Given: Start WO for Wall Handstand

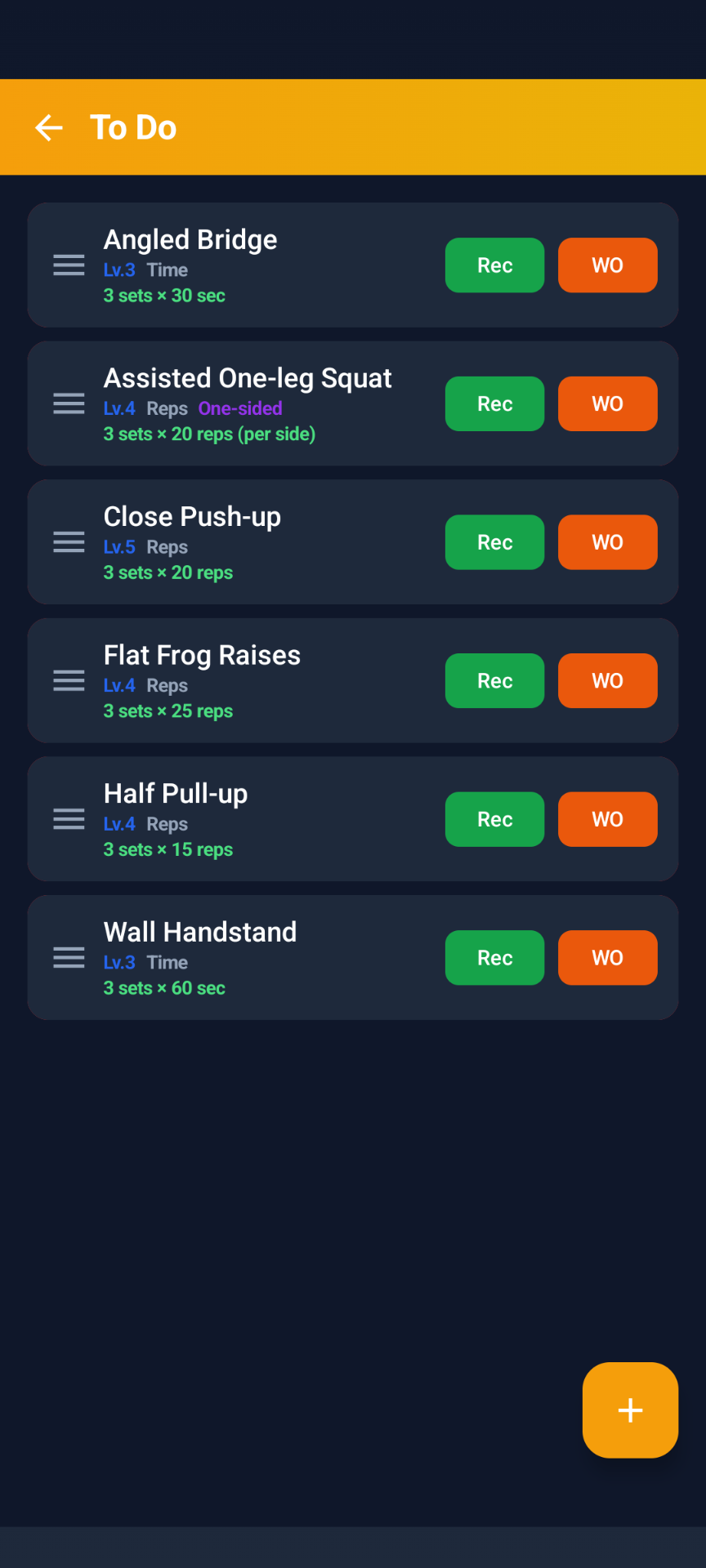Looking at the screenshot, I should tap(607, 957).
